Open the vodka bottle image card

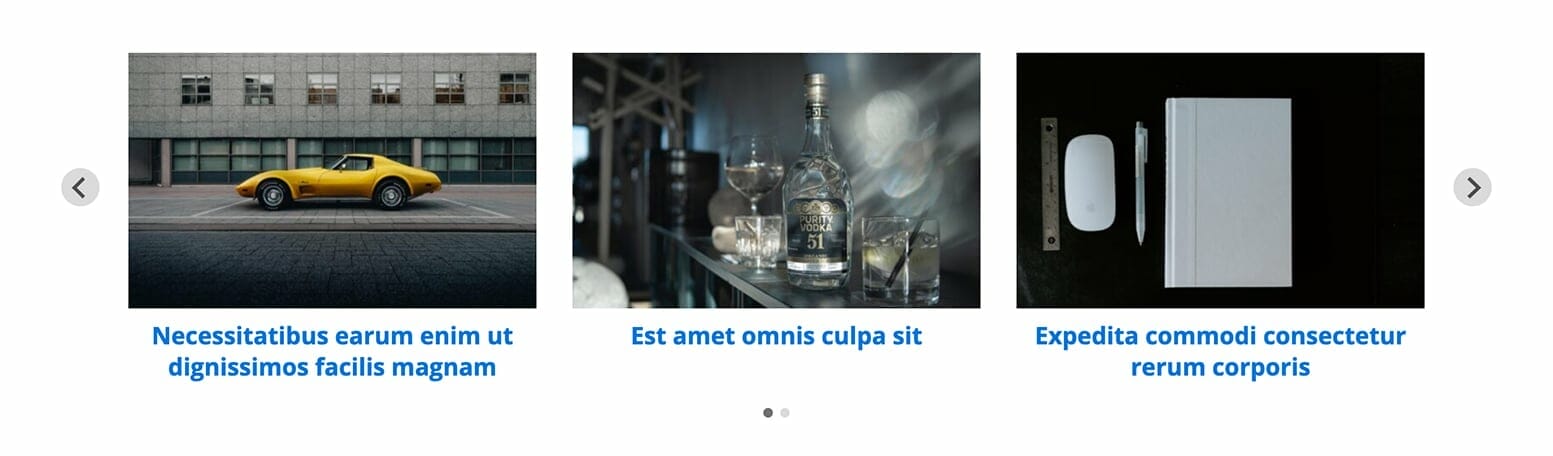pos(776,180)
